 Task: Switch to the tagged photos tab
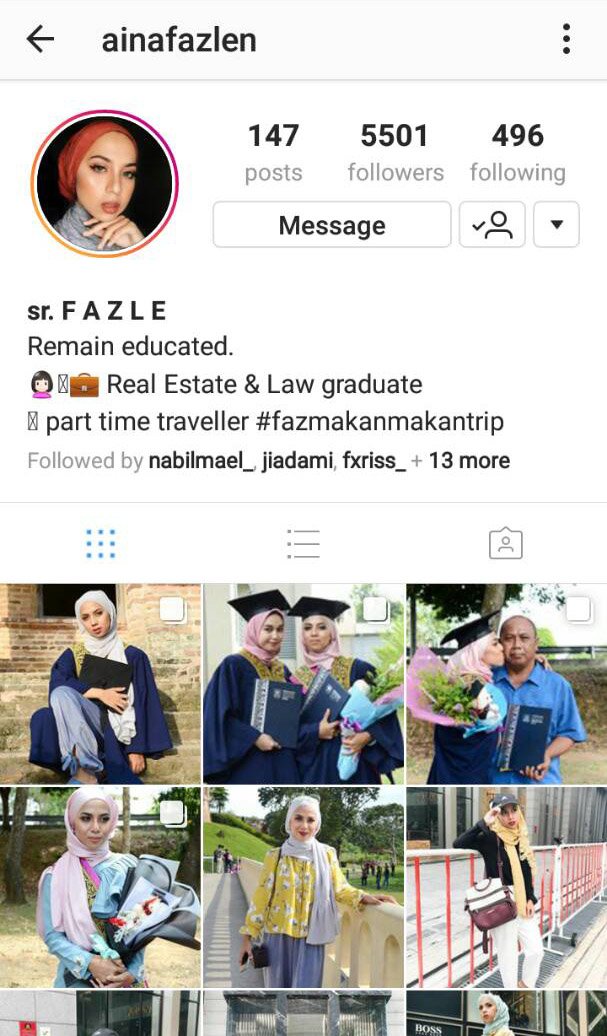[x=505, y=544]
